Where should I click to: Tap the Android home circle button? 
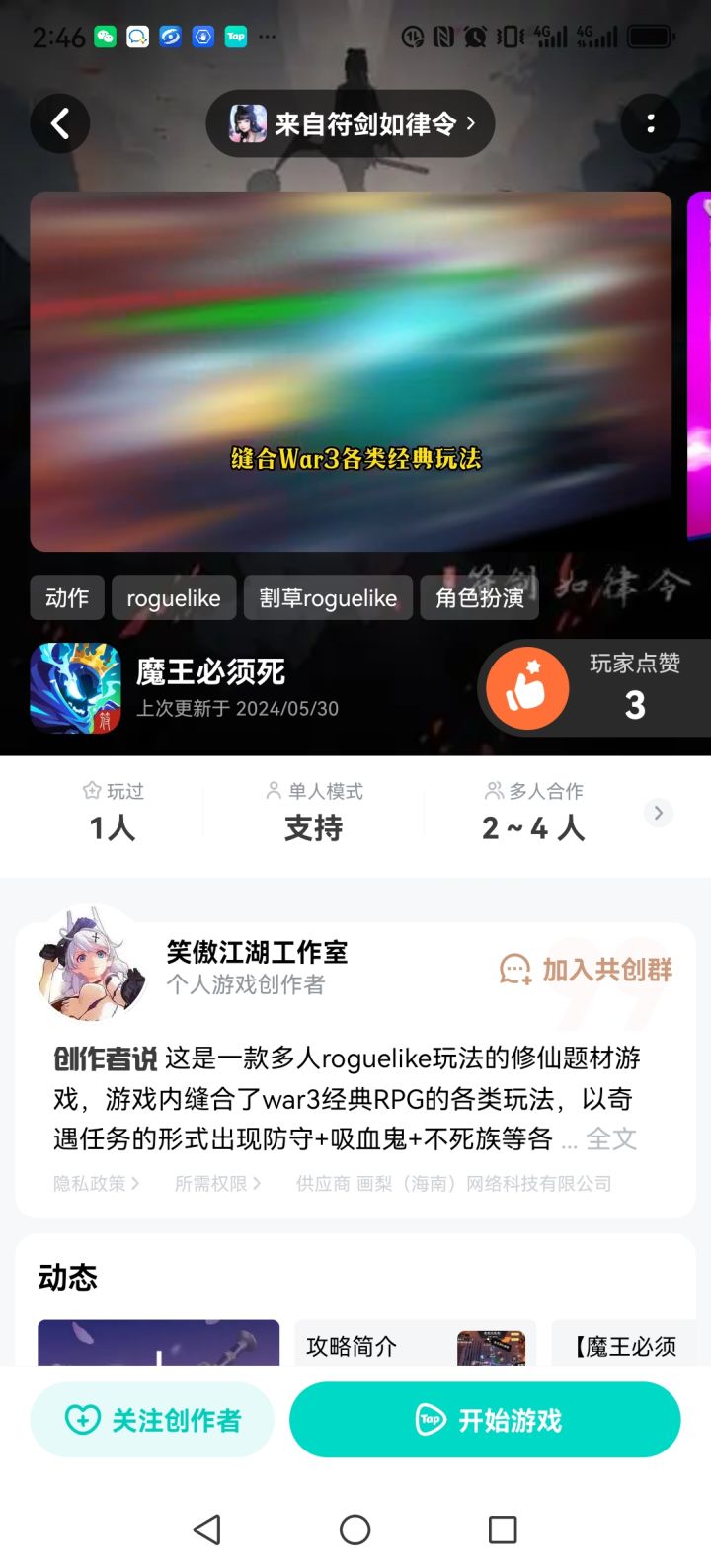click(x=355, y=1529)
